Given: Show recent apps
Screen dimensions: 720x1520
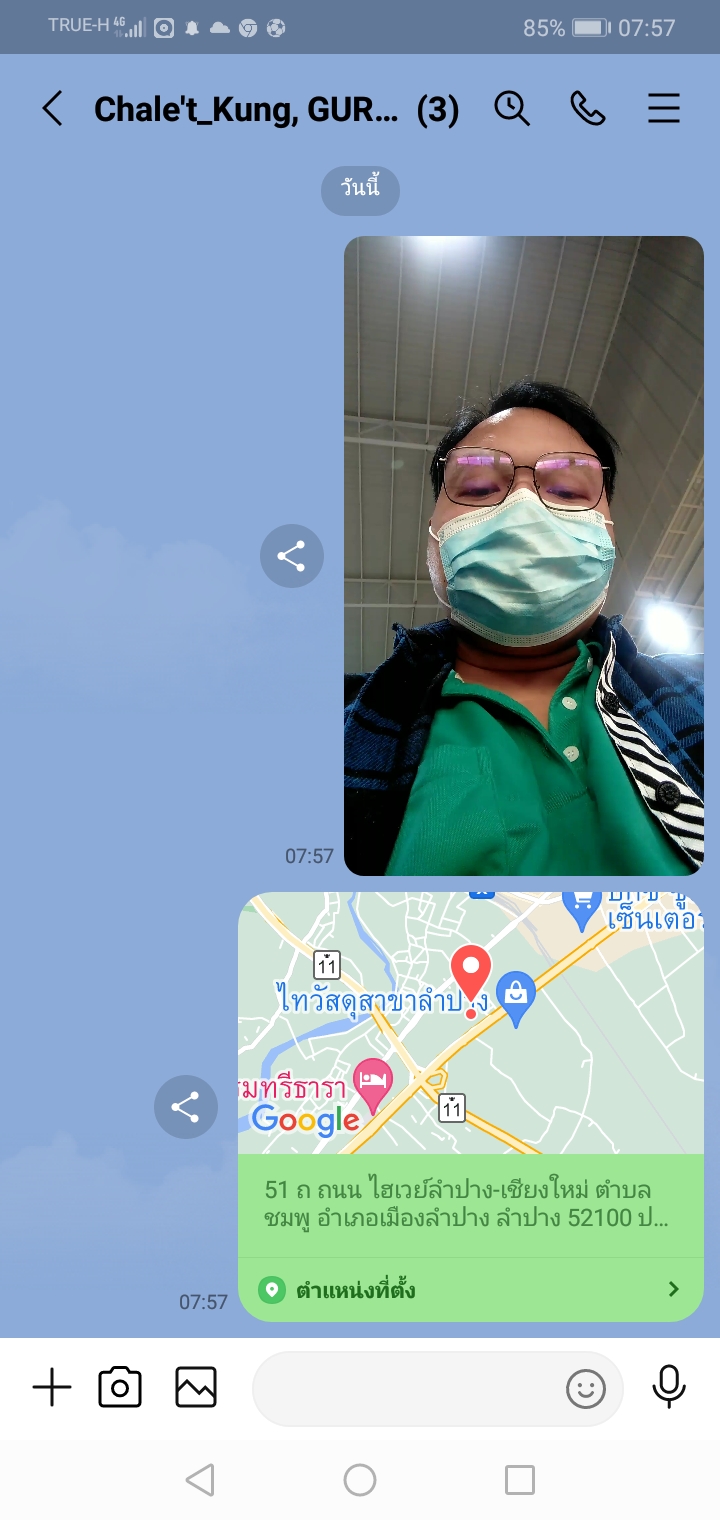Looking at the screenshot, I should 520,1480.
